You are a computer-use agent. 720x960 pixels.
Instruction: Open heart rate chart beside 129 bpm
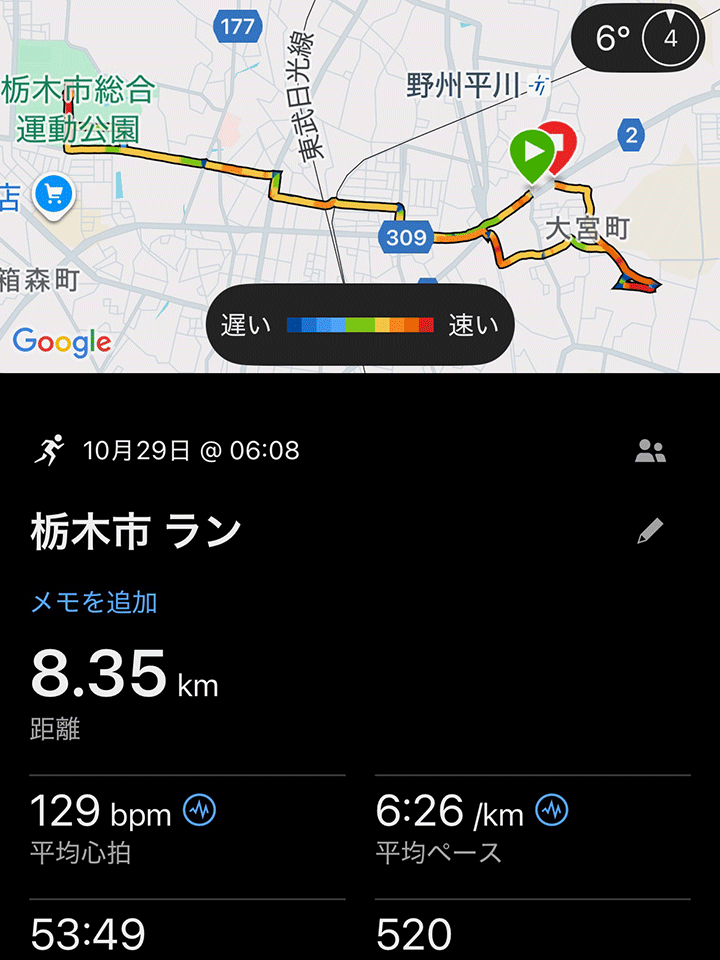[x=200, y=811]
